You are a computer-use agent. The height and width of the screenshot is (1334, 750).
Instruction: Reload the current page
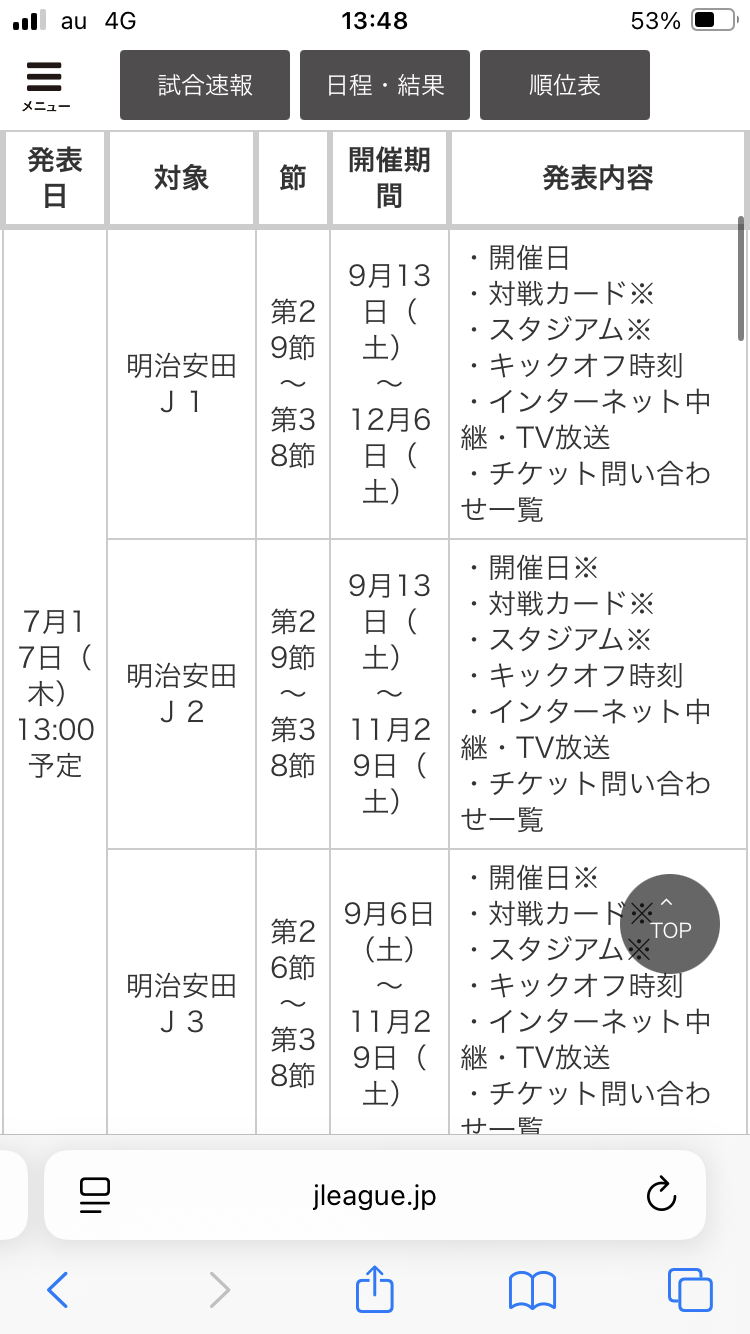[x=661, y=1195]
